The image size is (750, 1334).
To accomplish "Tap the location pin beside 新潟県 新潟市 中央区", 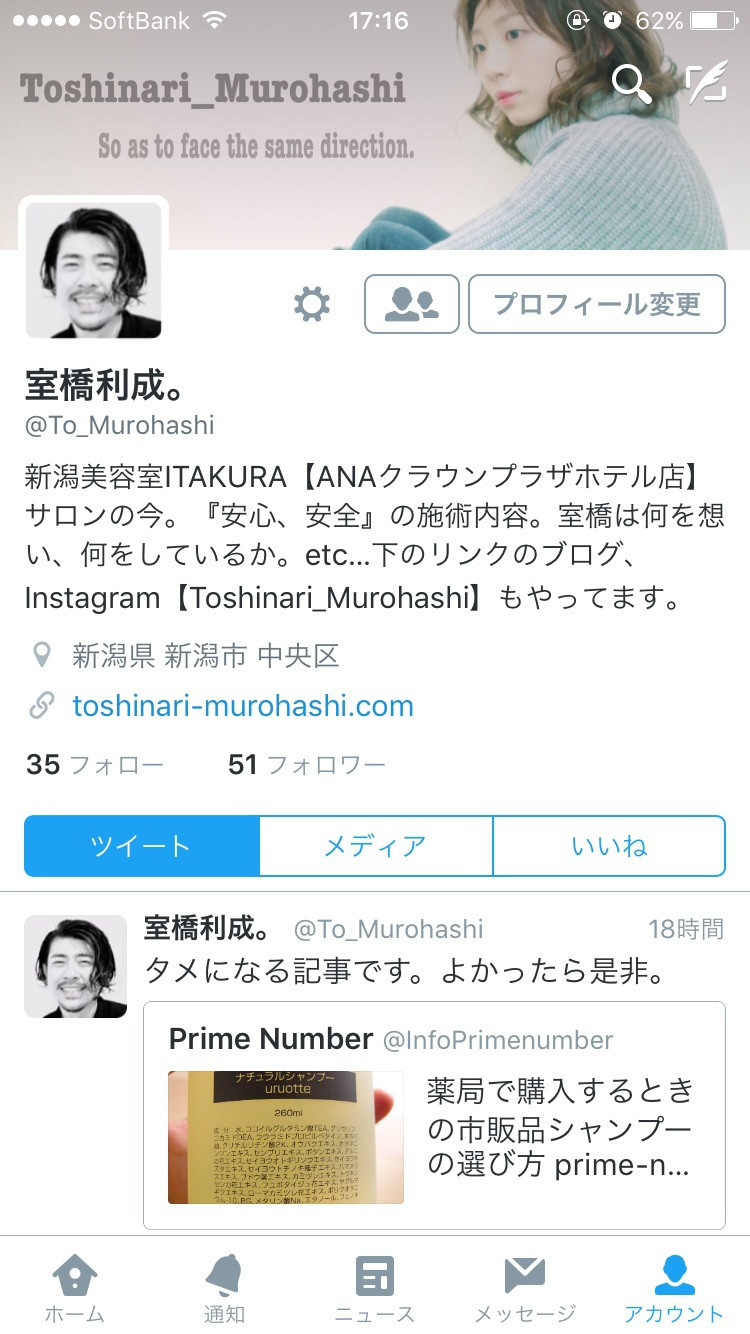I will pos(41,656).
